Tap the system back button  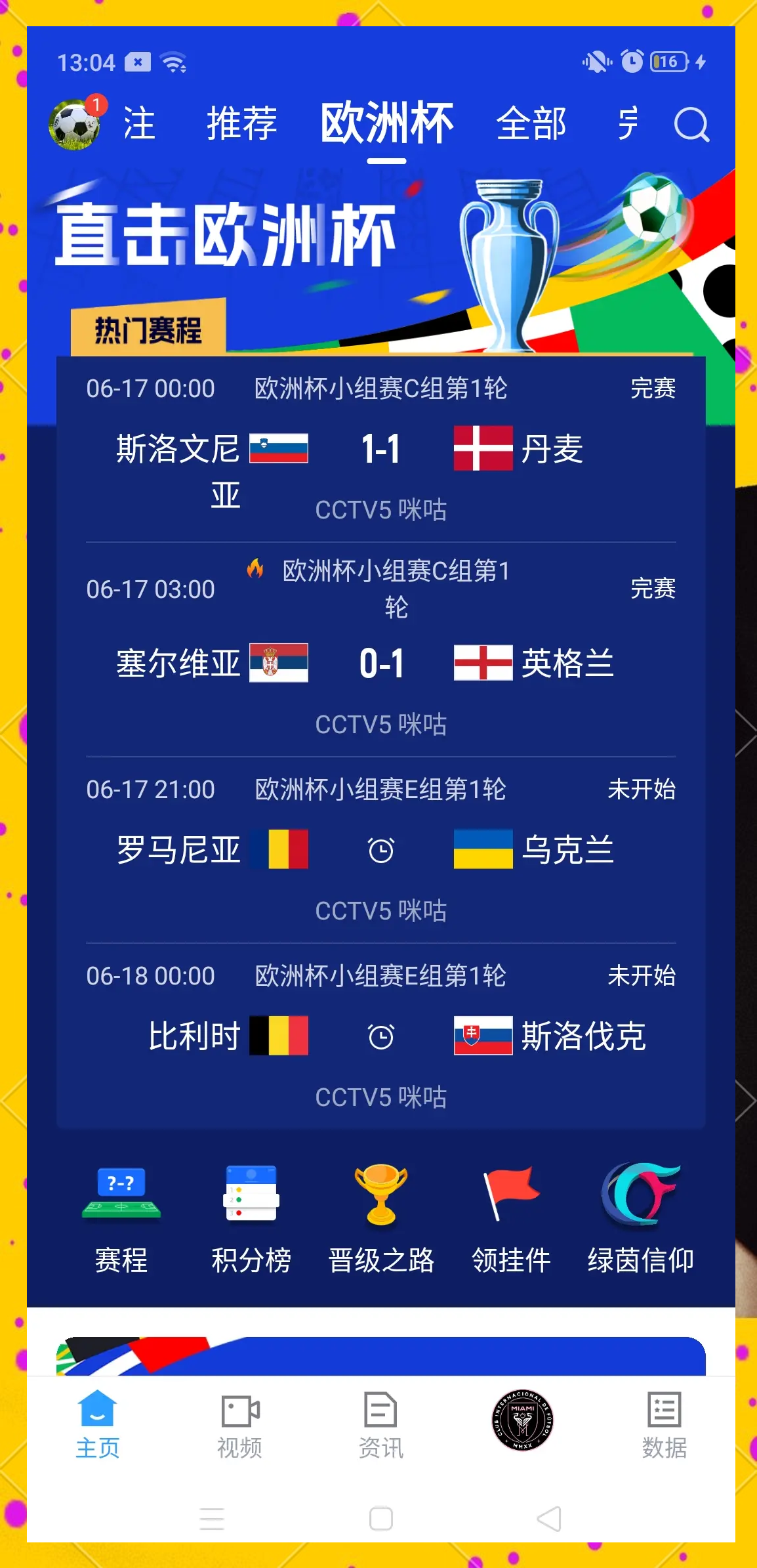click(549, 1518)
